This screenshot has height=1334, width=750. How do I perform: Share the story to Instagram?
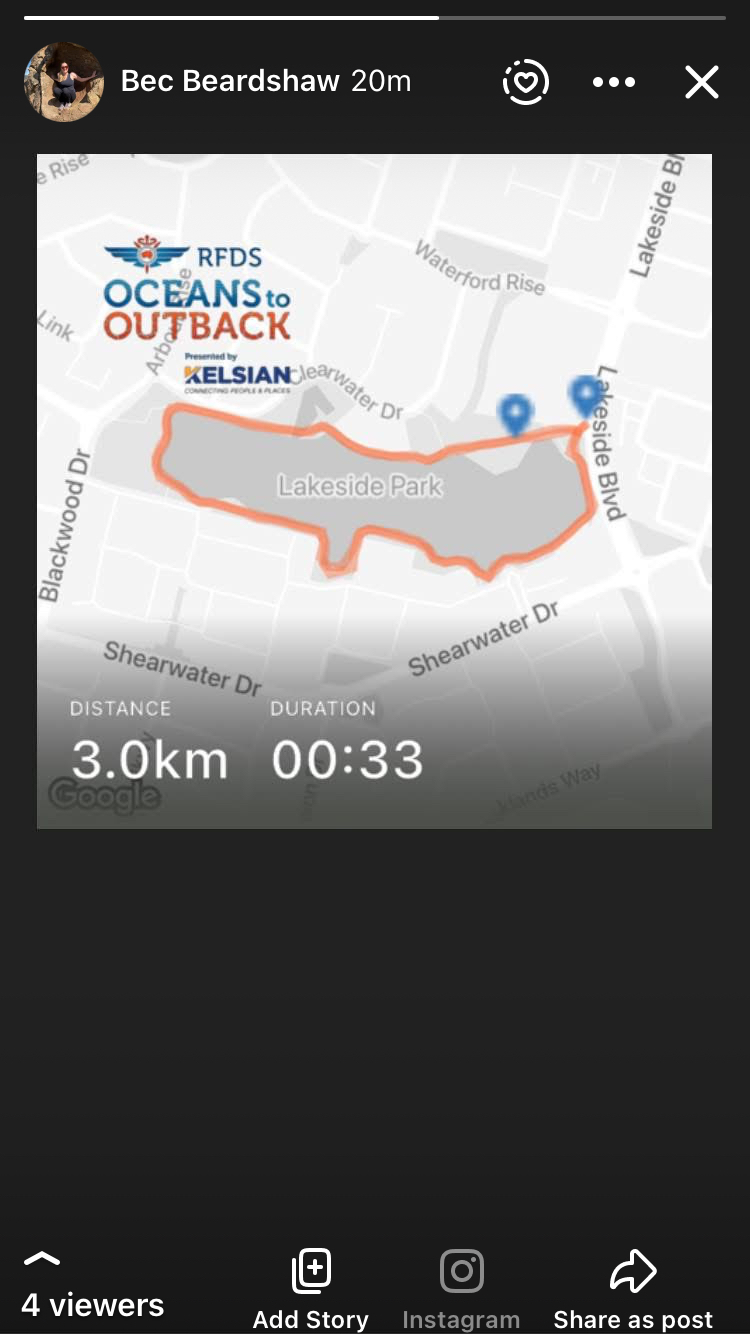point(461,1290)
